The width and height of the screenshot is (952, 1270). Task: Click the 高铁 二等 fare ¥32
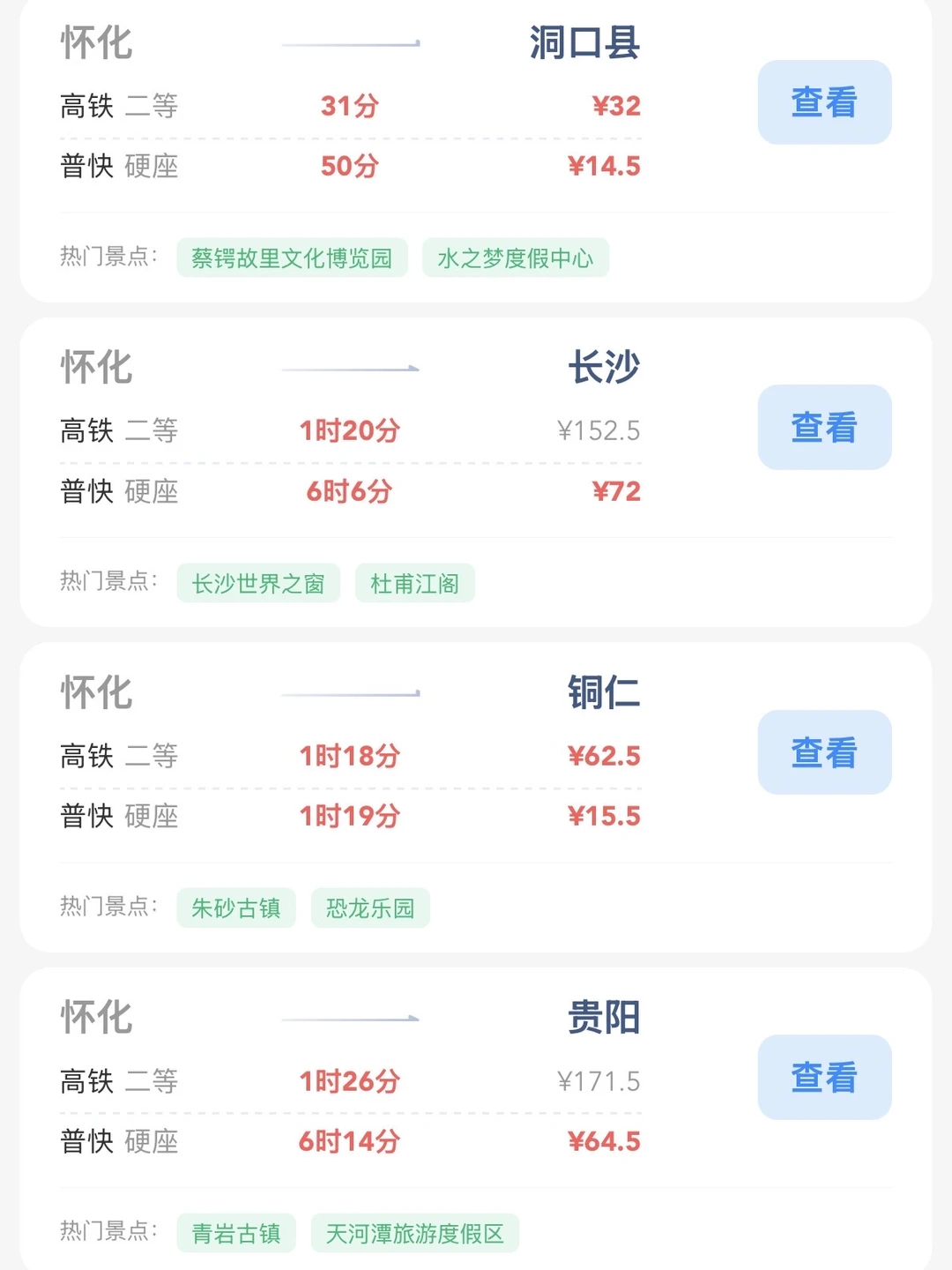point(615,106)
